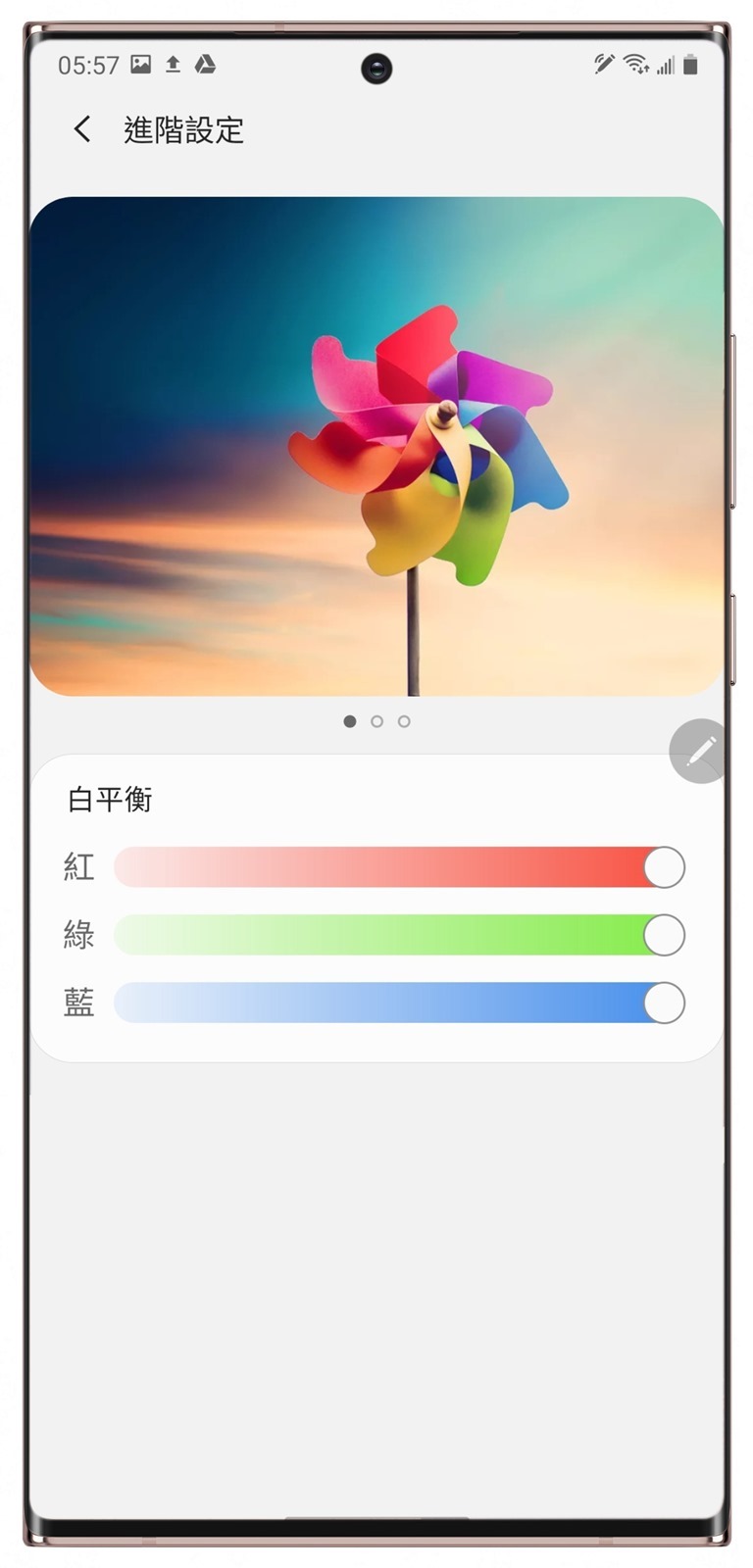Select the third preview page dot
The image size is (753, 1568).
tap(404, 721)
